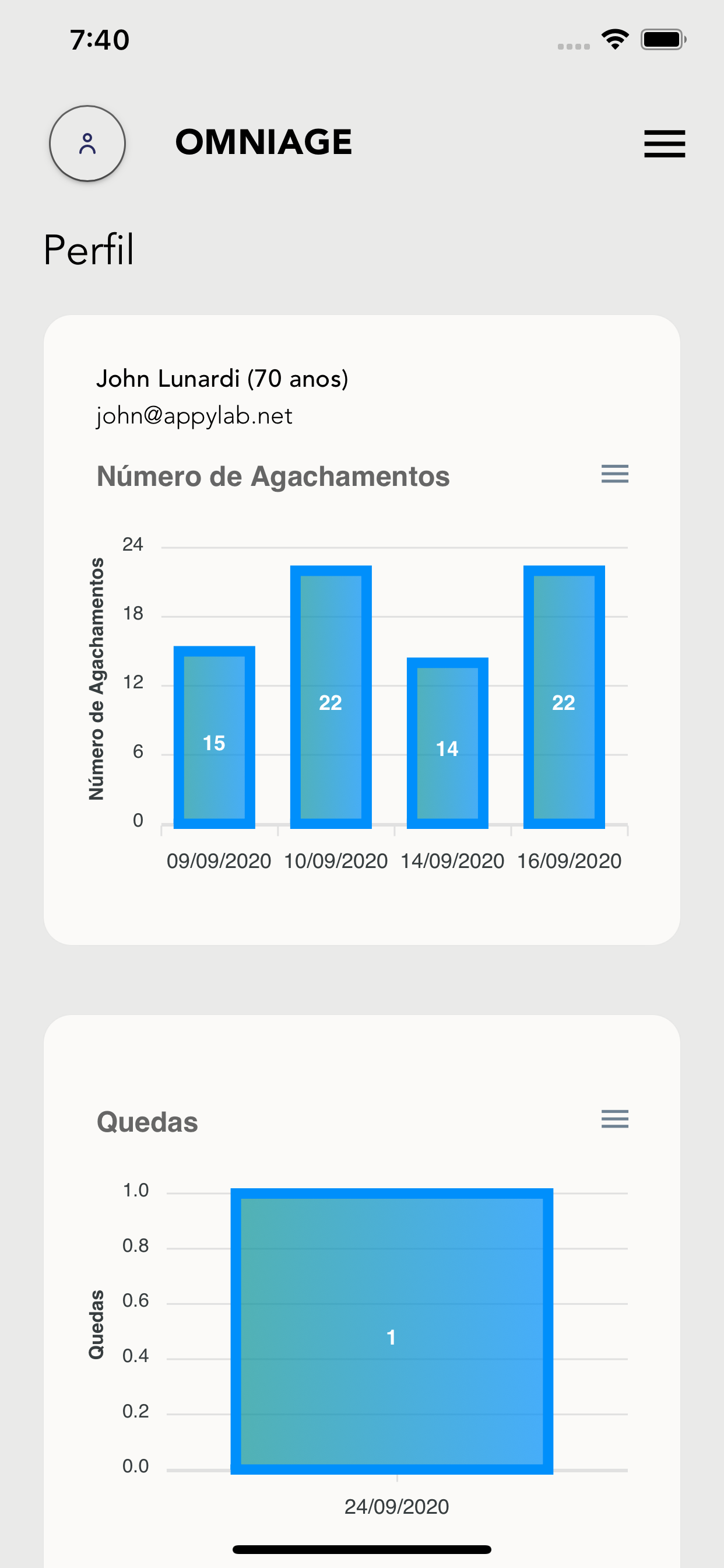Select the 14/09/2020 bar showing 14
Screen dimensions: 724x1568
448,743
